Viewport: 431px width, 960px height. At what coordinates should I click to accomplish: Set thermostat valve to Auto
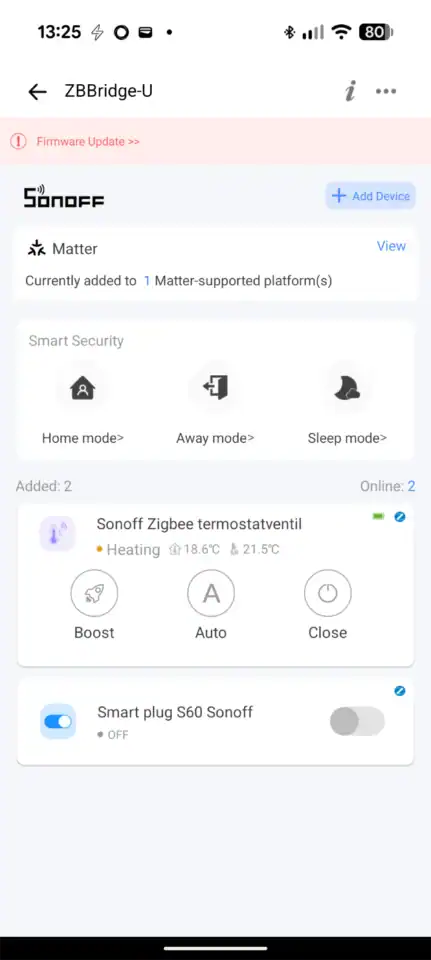point(211,605)
